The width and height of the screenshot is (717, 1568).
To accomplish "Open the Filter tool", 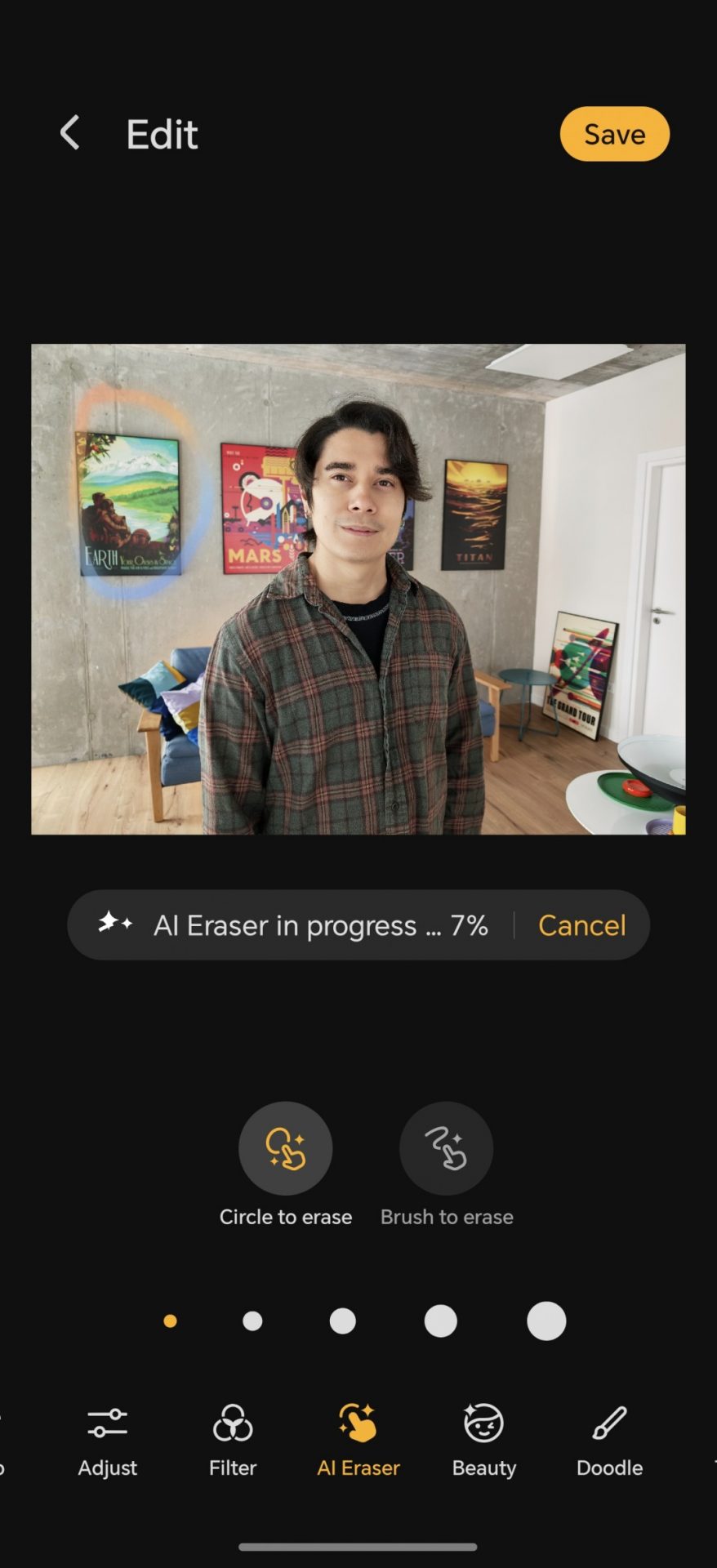I will pyautogui.click(x=233, y=1441).
